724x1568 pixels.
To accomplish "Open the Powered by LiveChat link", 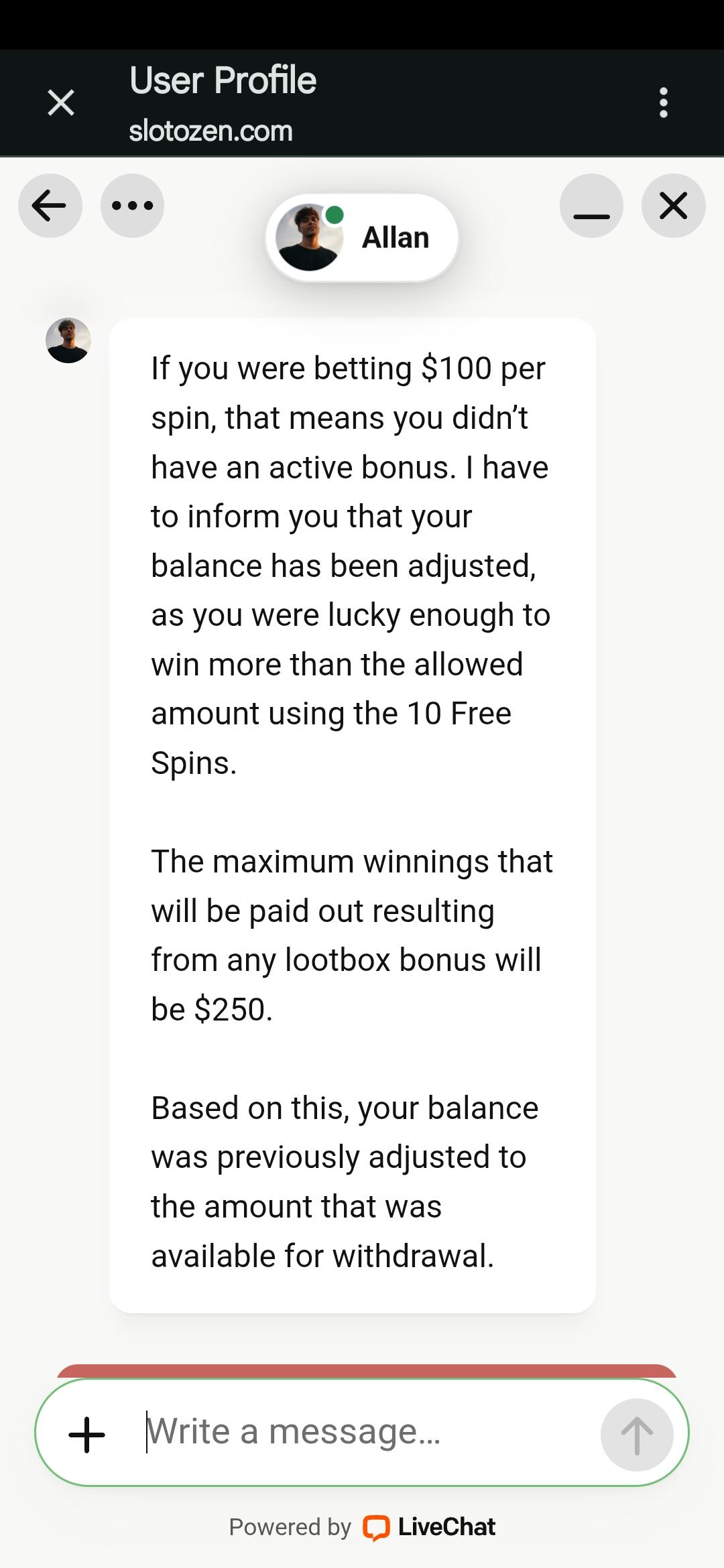I will point(362,1527).
